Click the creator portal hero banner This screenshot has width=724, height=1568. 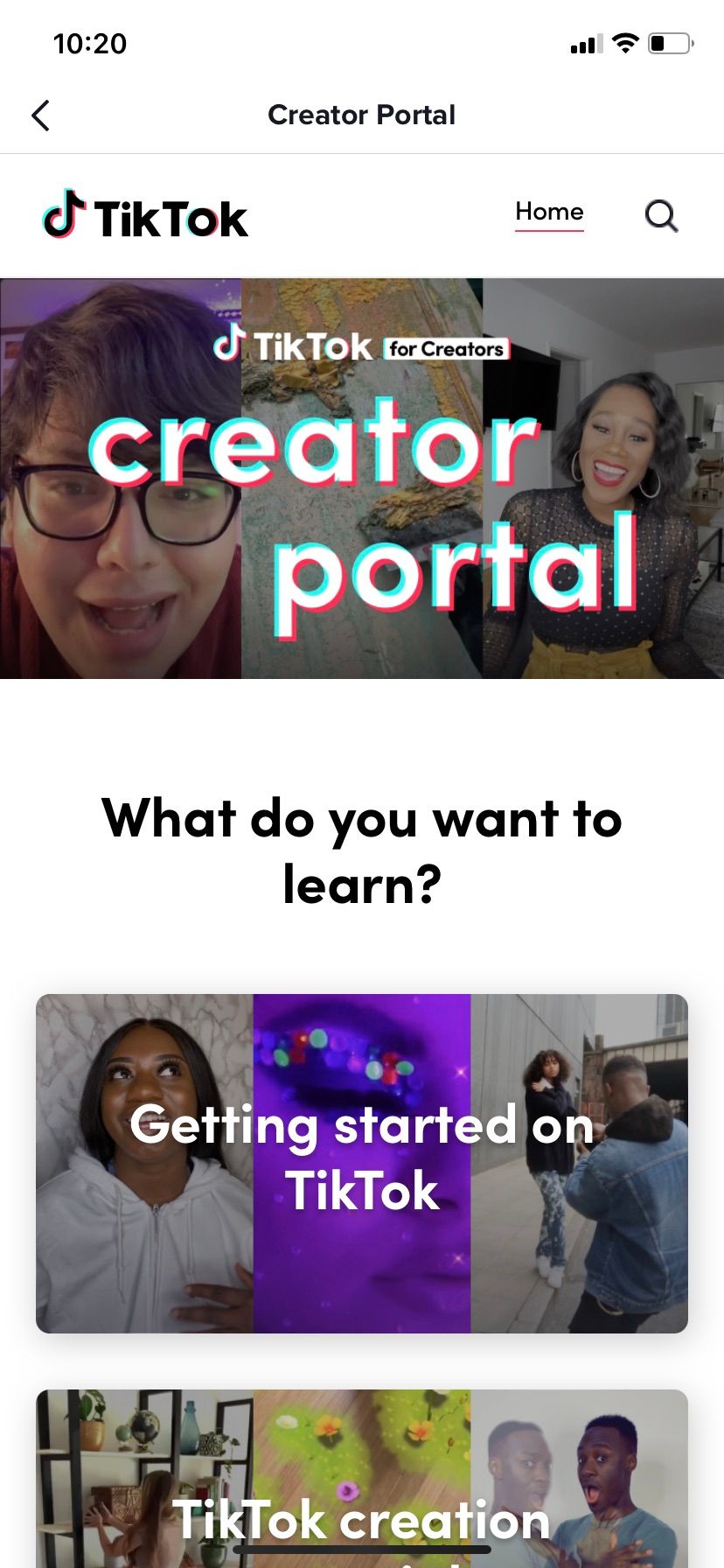click(x=362, y=477)
